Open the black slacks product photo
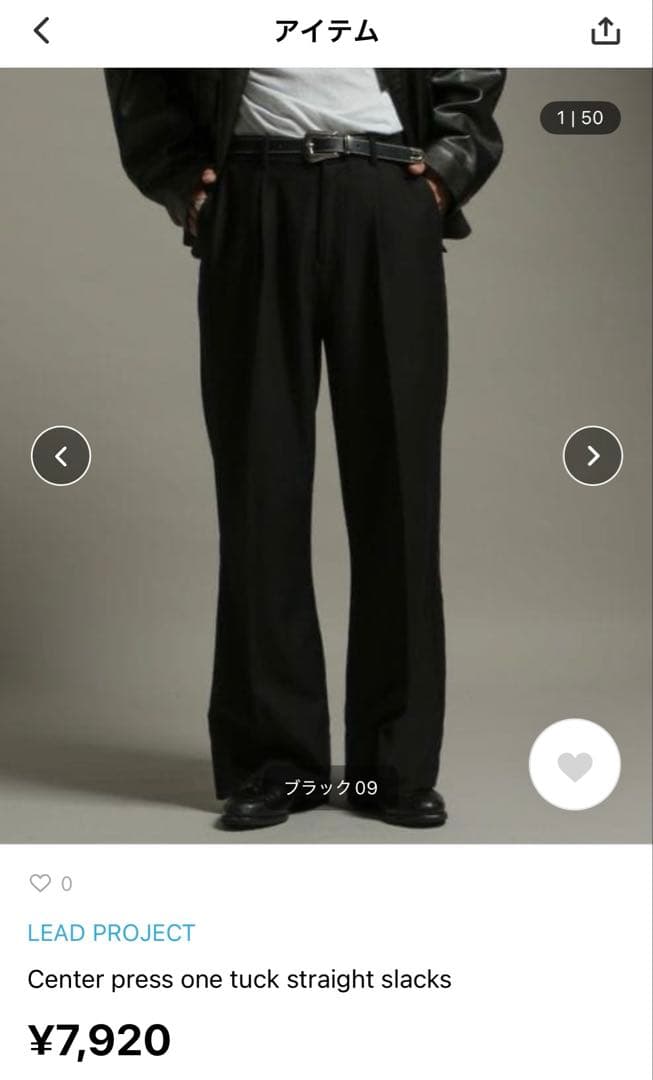 (x=326, y=400)
